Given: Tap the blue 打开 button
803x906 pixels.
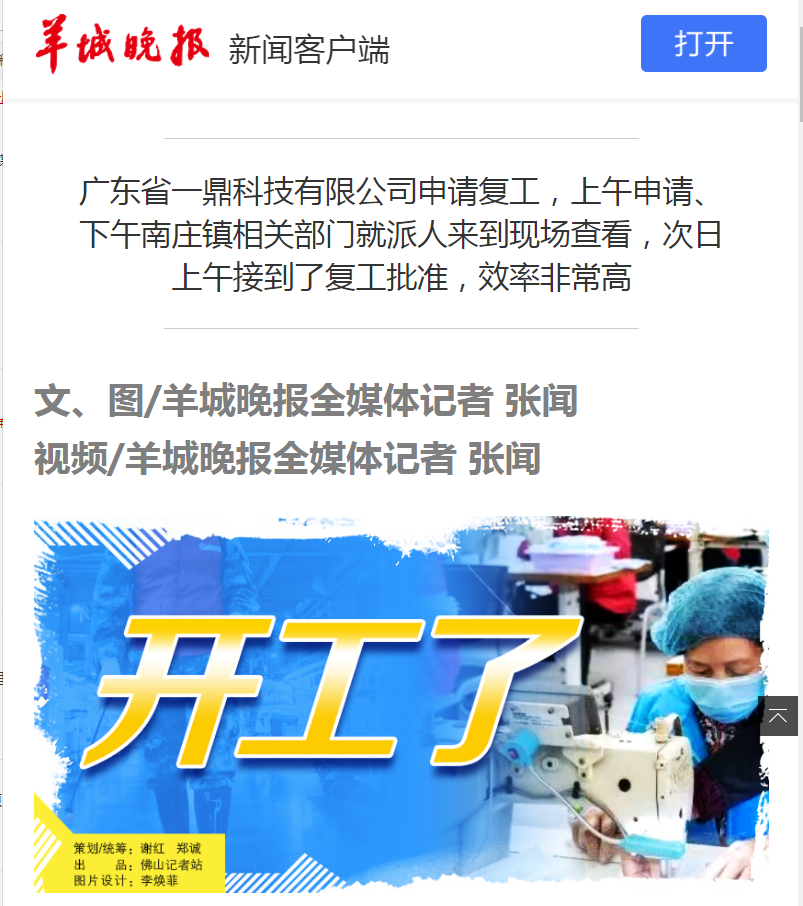Looking at the screenshot, I should [703, 44].
